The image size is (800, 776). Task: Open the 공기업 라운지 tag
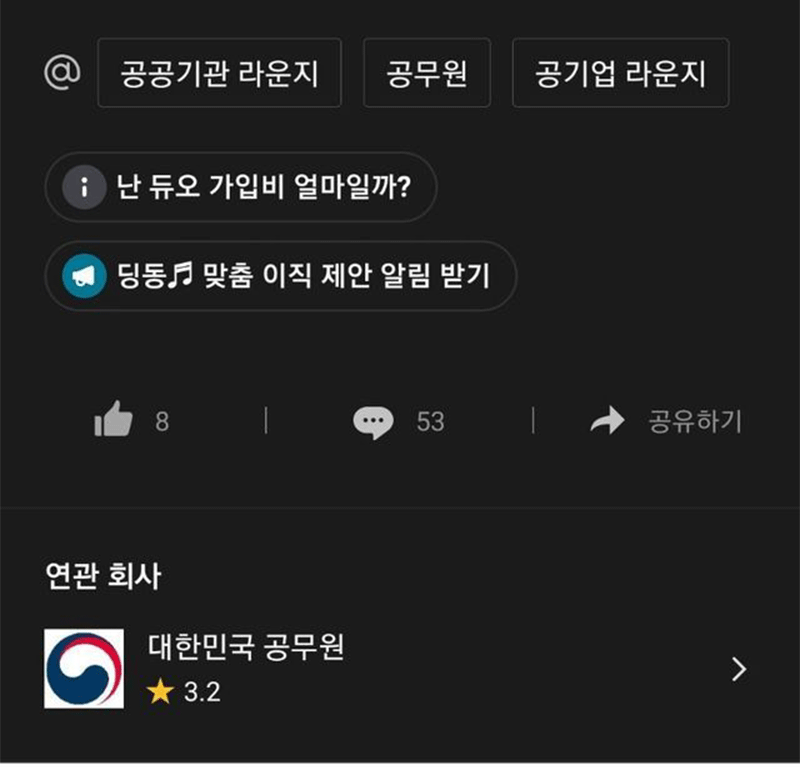coord(620,73)
